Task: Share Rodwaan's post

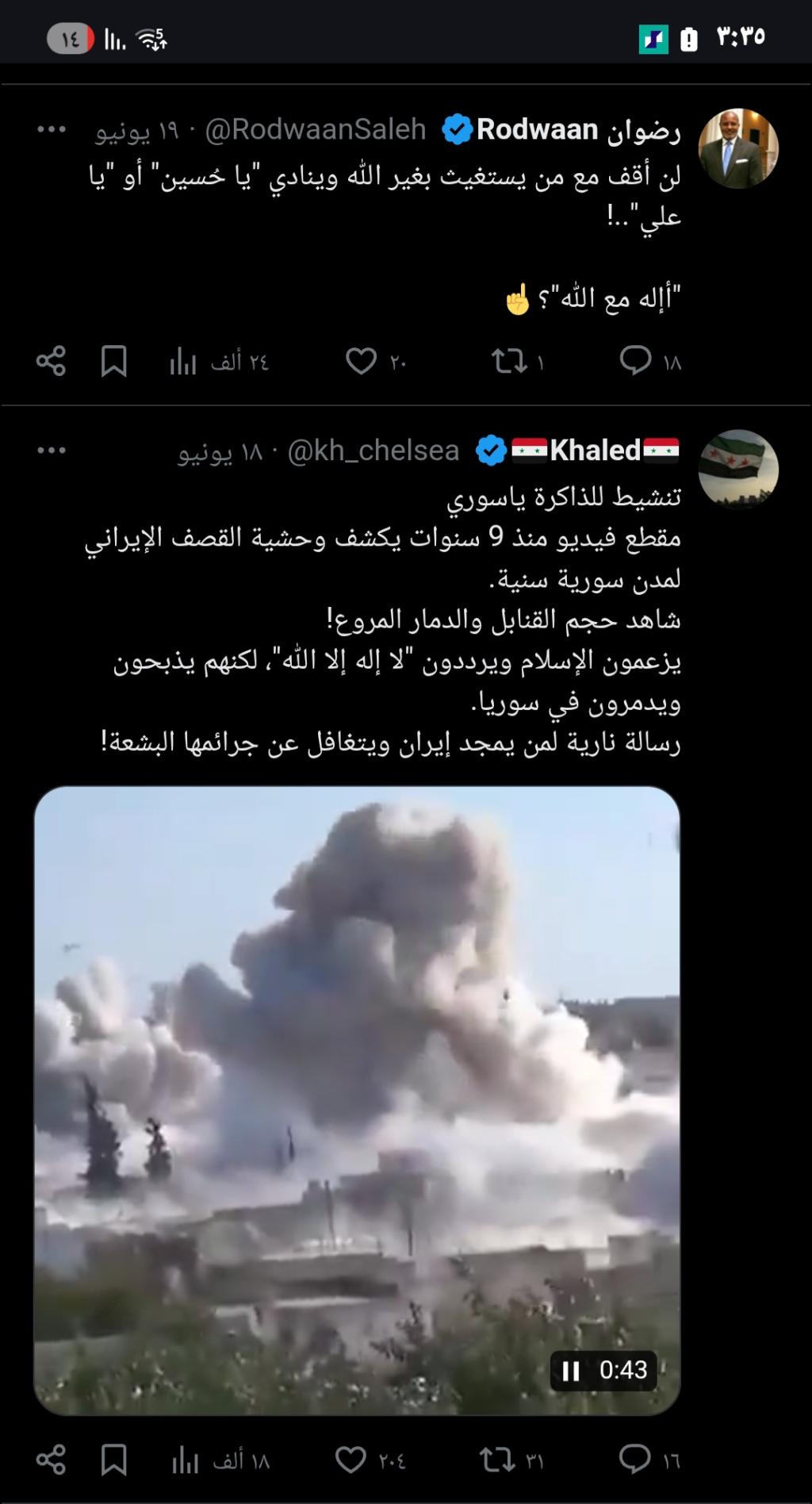Action: click(52, 362)
